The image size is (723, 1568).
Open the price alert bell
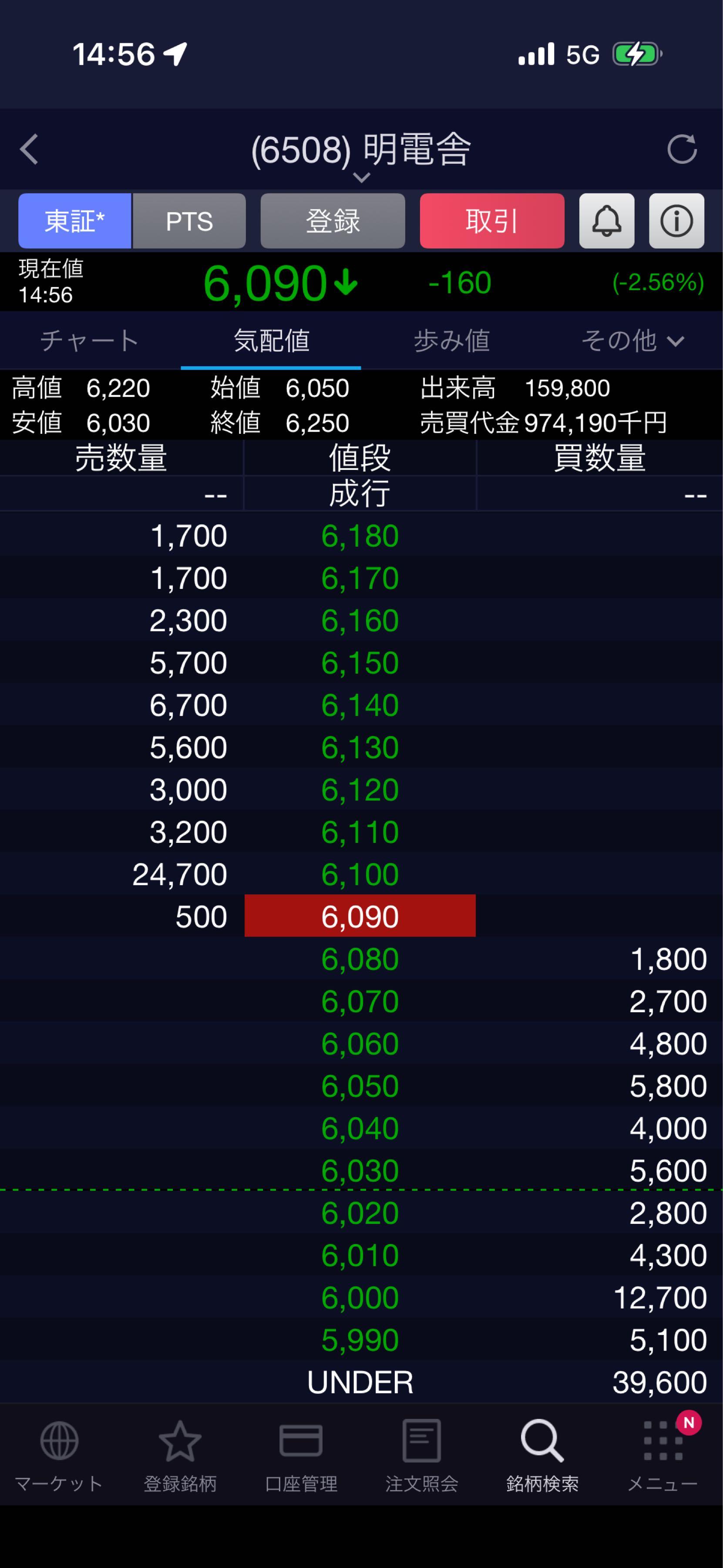(x=606, y=221)
